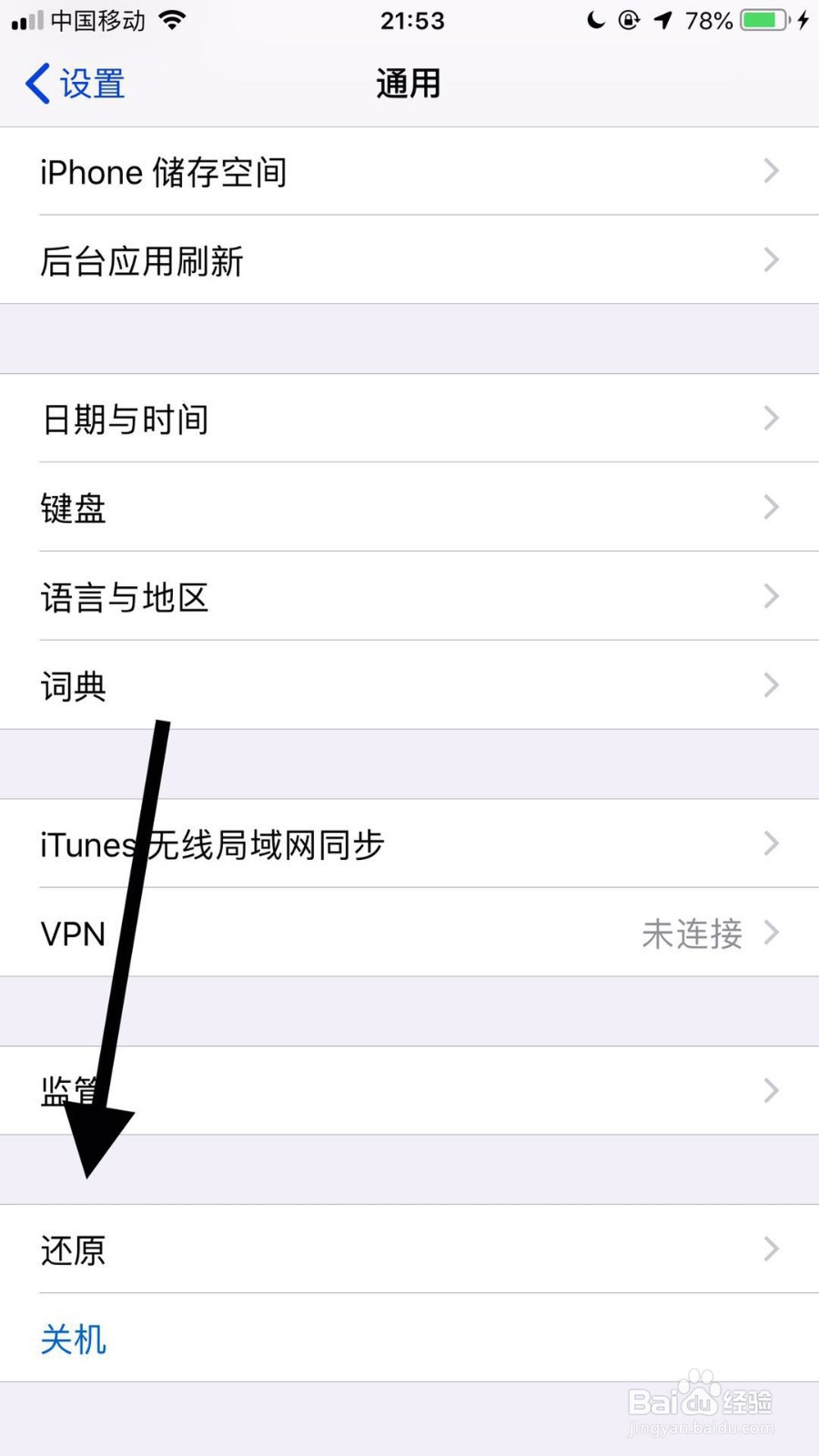
Task: Tap the battery indicator
Action: coord(764,20)
